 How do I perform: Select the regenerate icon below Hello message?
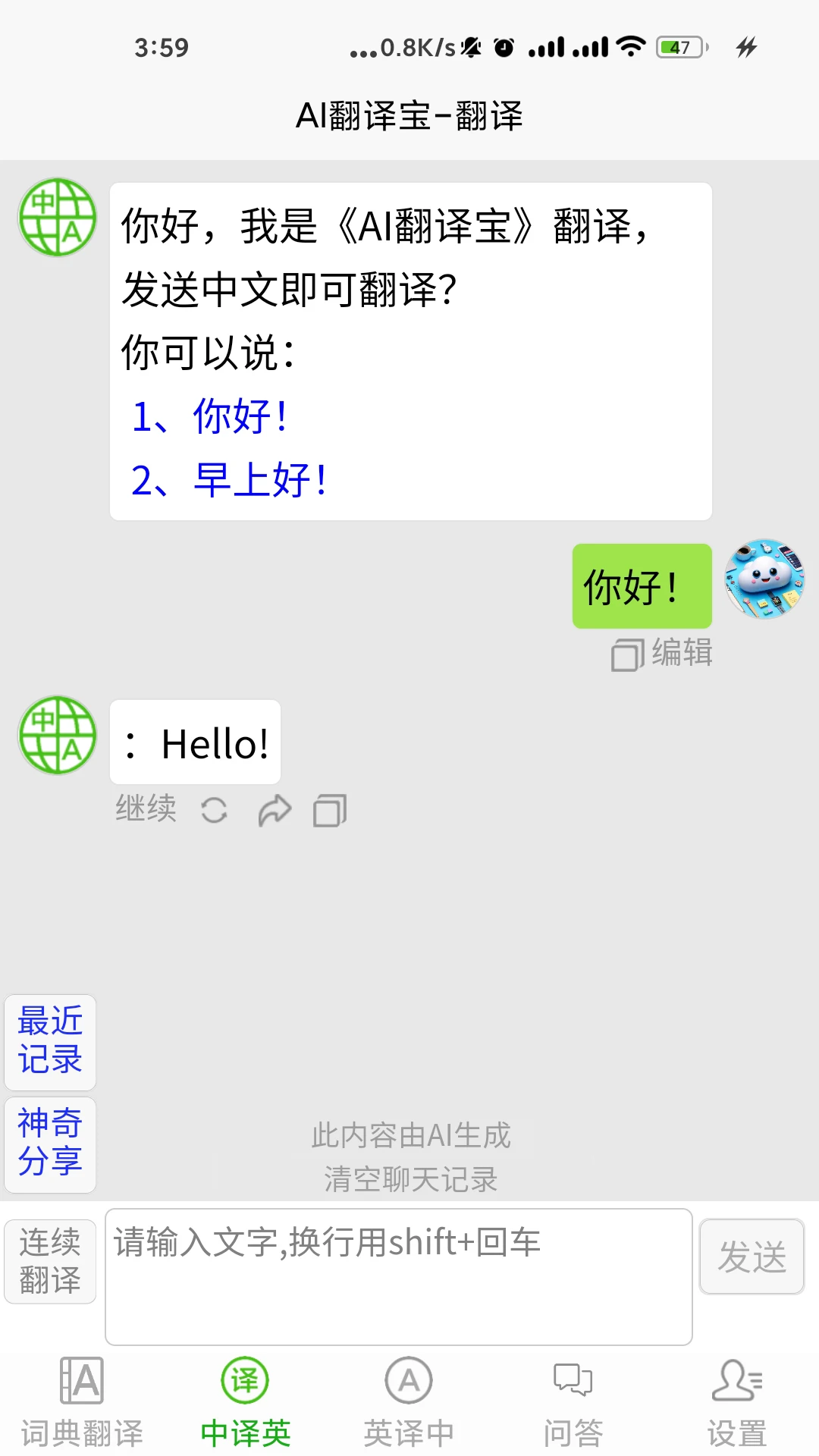215,810
